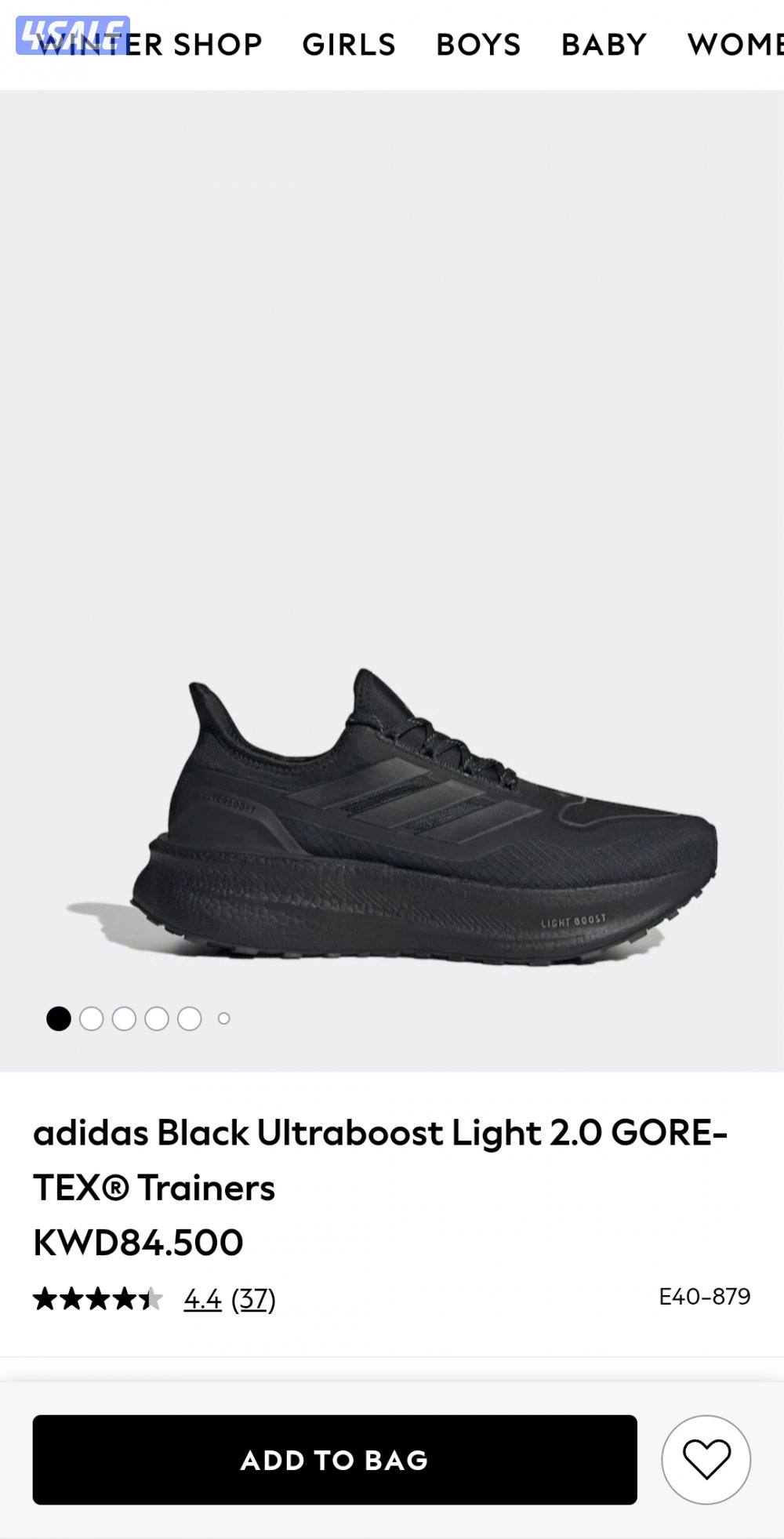Image resolution: width=784 pixels, height=1539 pixels.
Task: Open the BABY category tab
Action: point(604,45)
